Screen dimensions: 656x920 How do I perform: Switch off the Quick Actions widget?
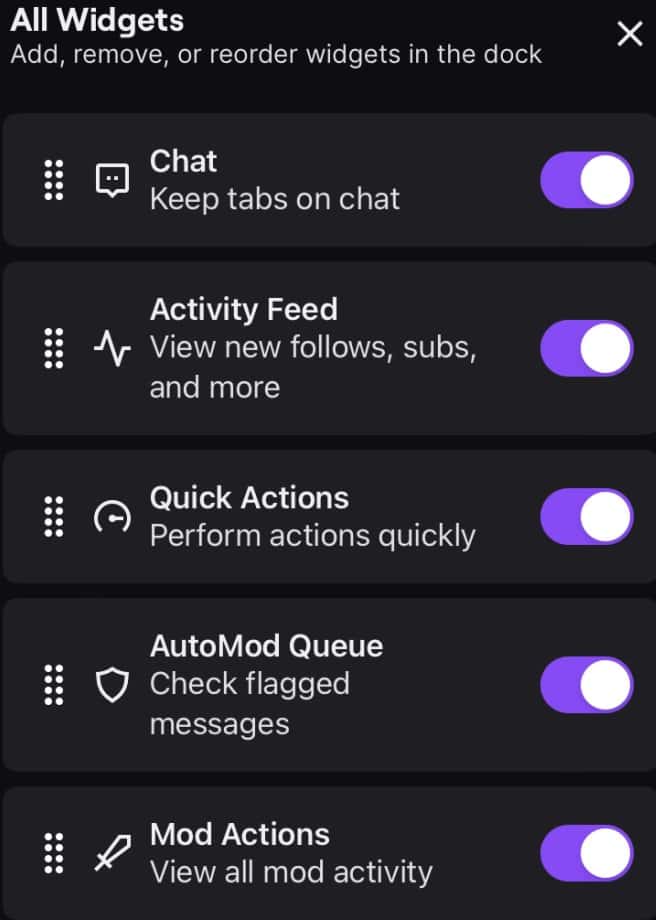click(x=587, y=517)
